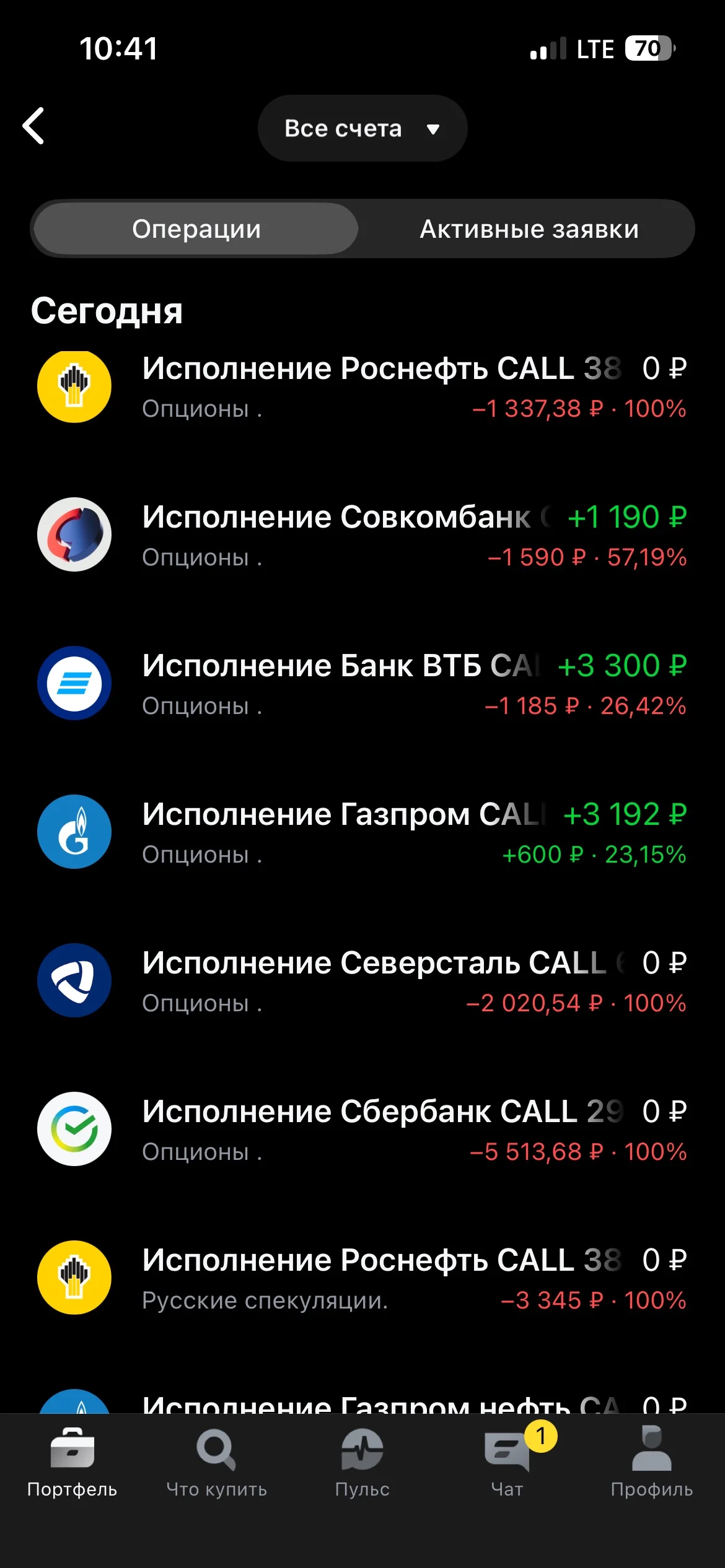Switch to the Профиль tab

(652, 1463)
